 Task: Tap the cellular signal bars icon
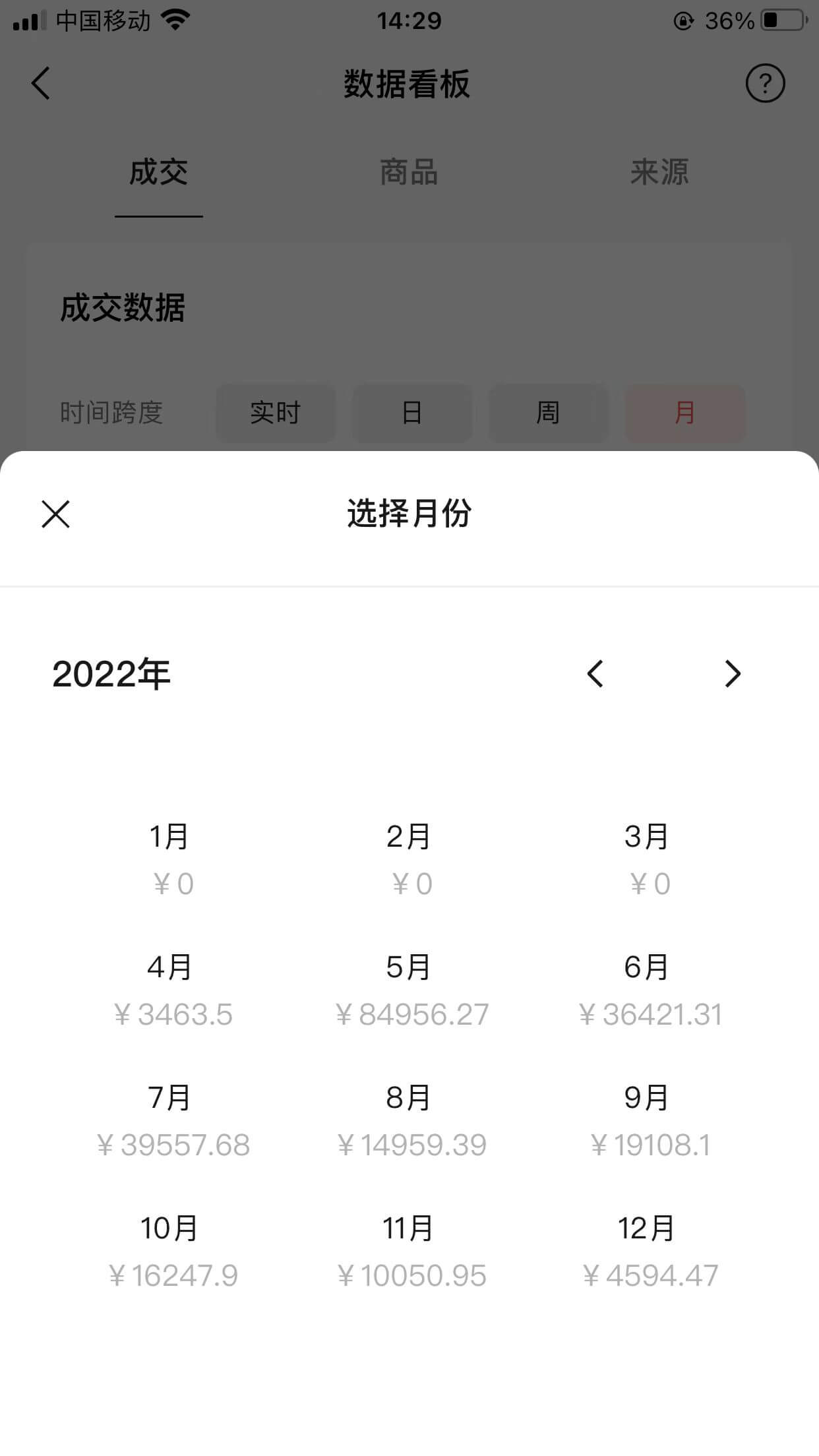click(x=26, y=20)
